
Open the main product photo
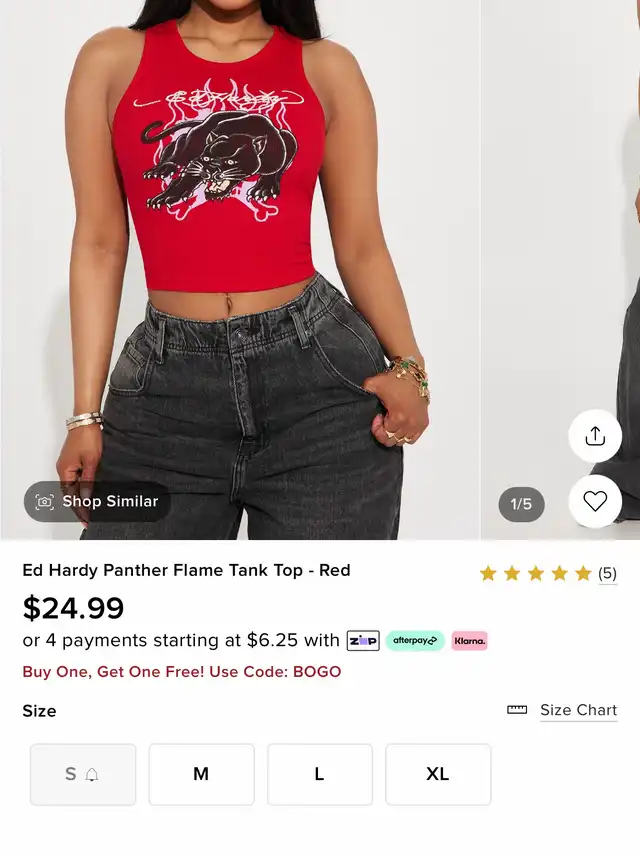click(240, 250)
